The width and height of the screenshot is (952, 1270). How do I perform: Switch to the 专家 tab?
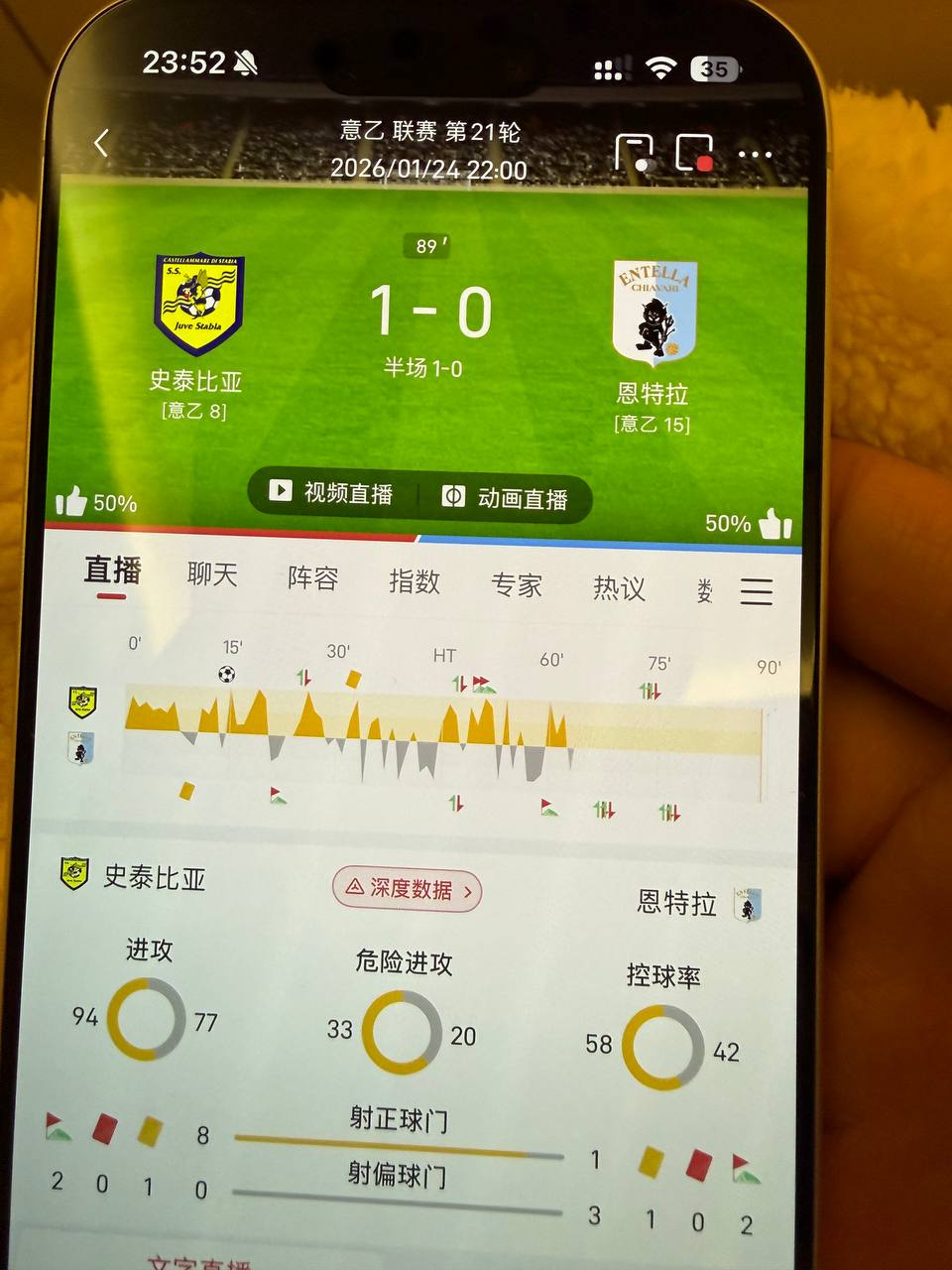517,585
